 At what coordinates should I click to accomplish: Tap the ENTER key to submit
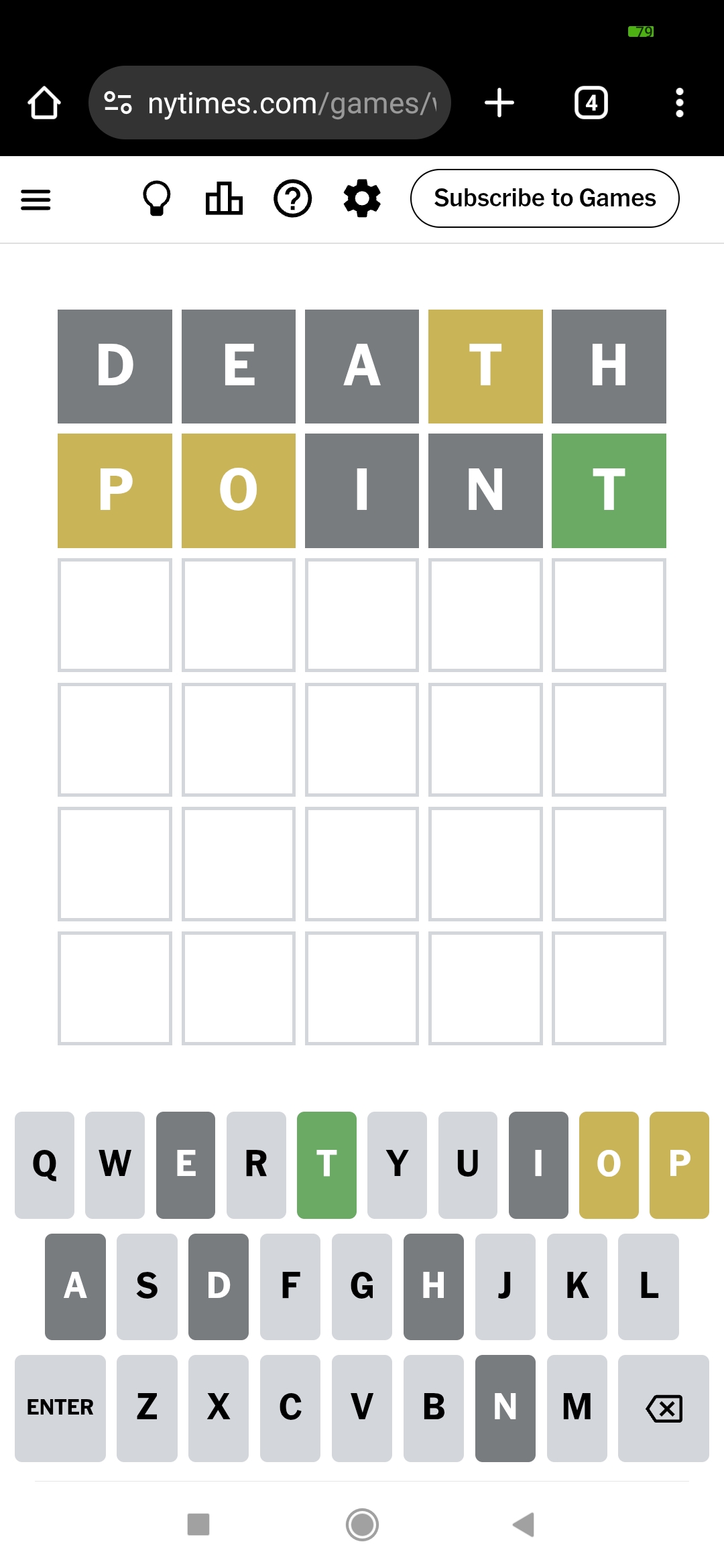click(x=60, y=1408)
